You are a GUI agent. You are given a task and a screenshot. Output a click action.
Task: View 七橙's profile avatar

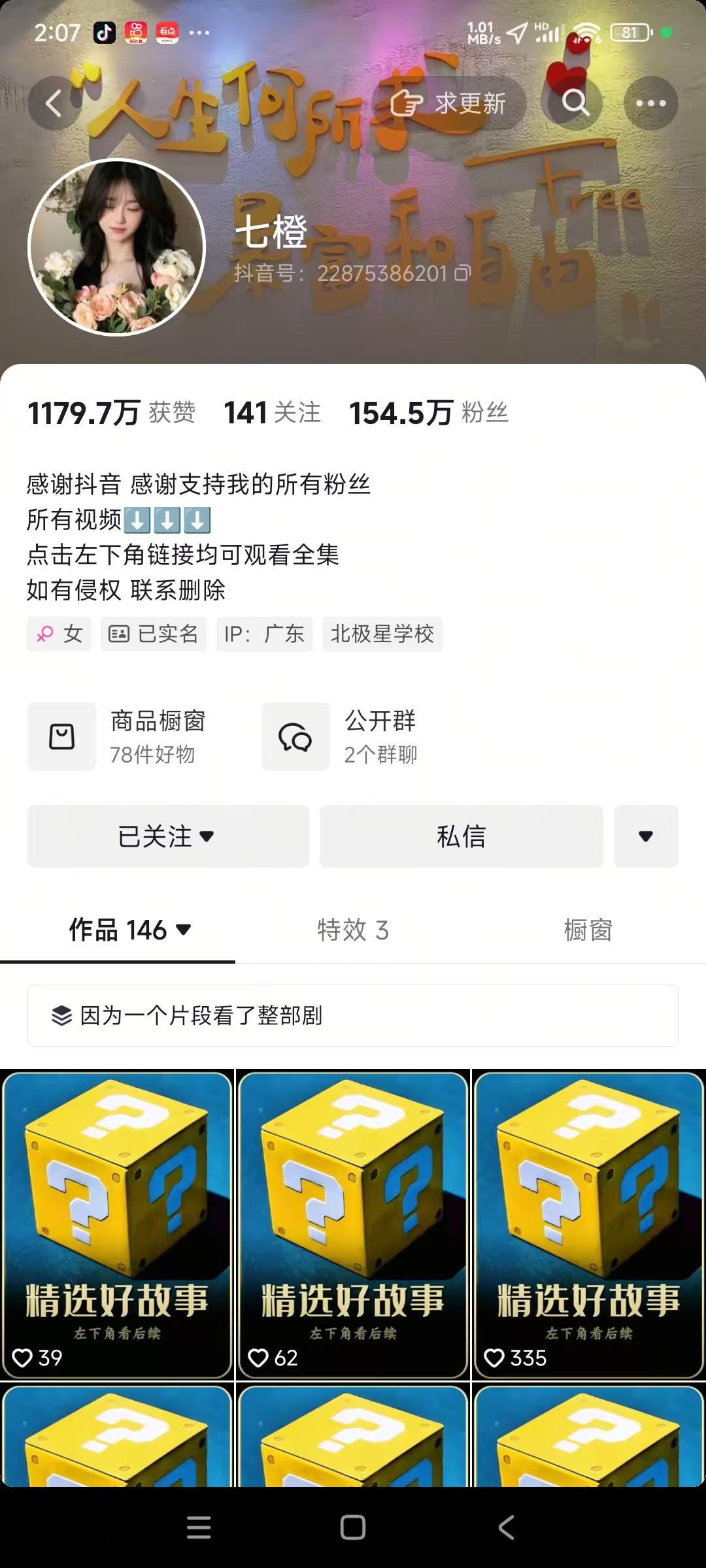tap(117, 248)
